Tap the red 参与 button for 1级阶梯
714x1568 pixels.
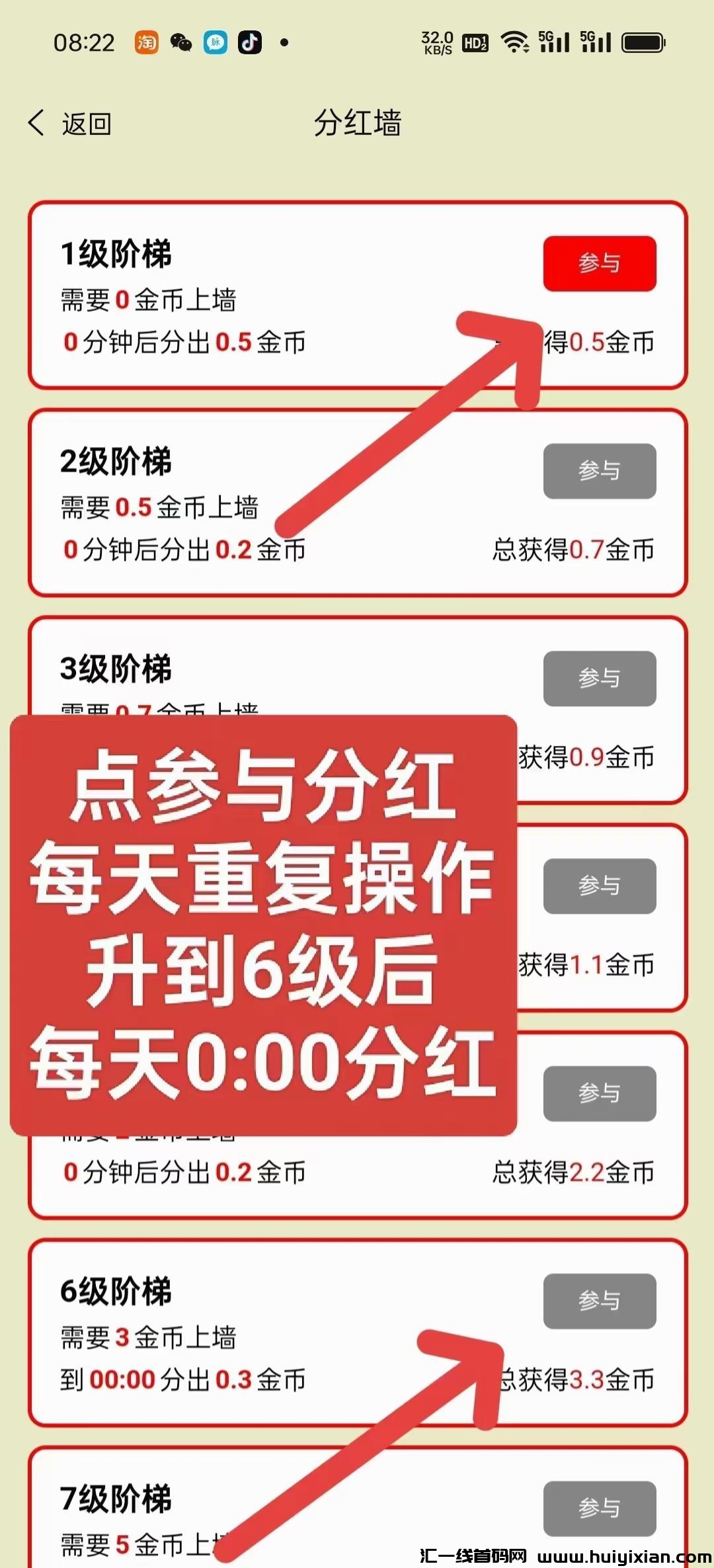(x=599, y=263)
